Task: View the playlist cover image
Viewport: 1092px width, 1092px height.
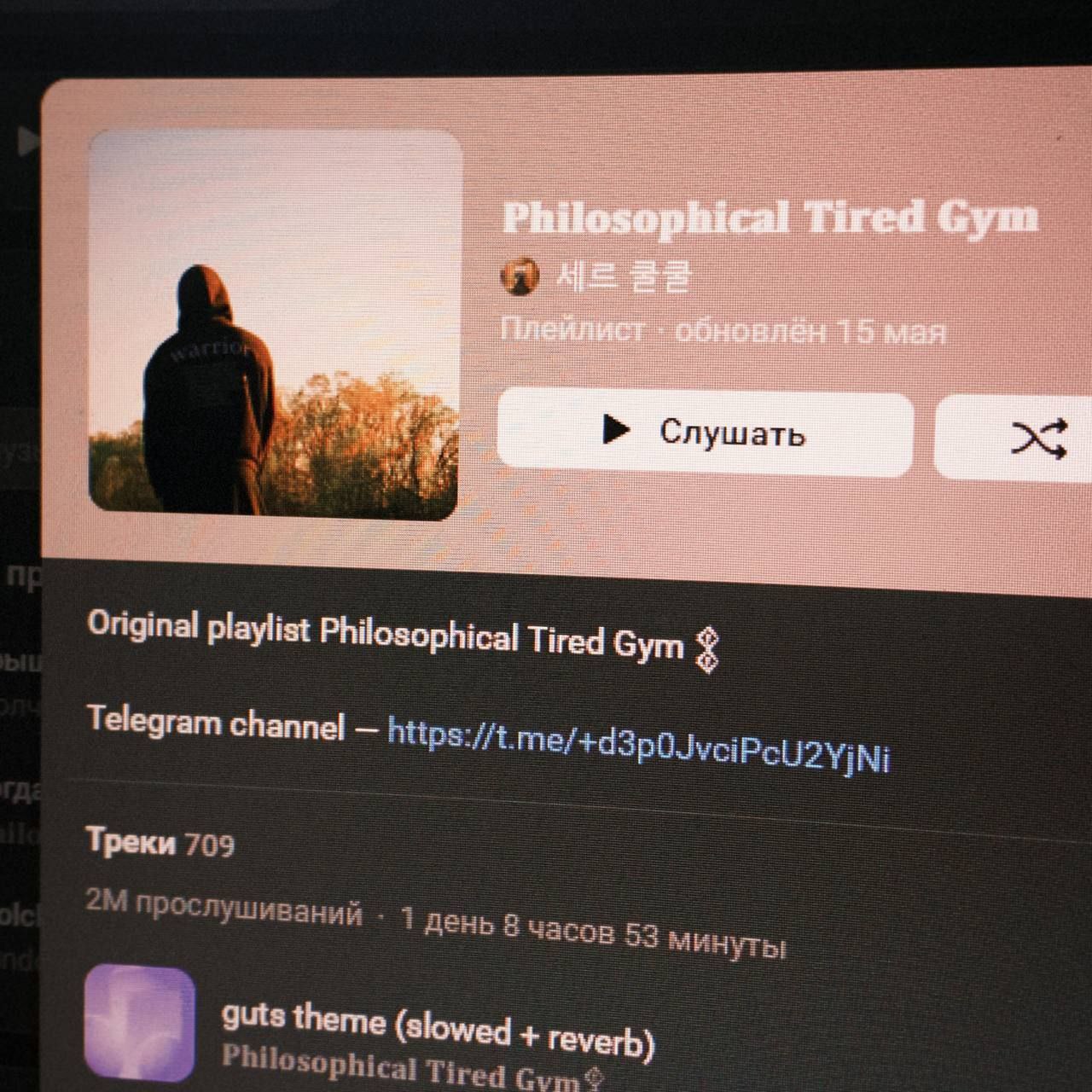Action: 275,322
